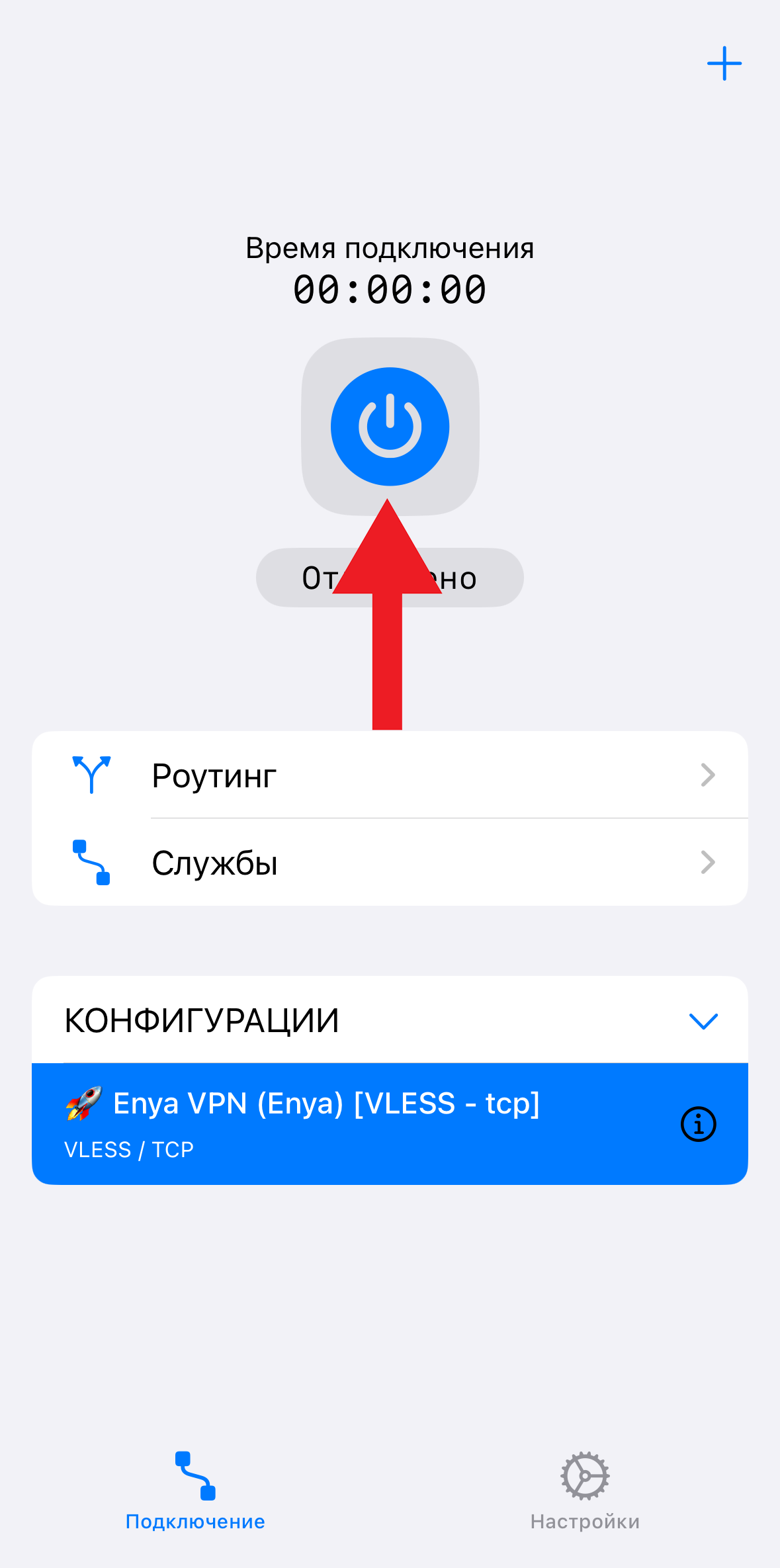Open the Роутинг settings row

390,775
